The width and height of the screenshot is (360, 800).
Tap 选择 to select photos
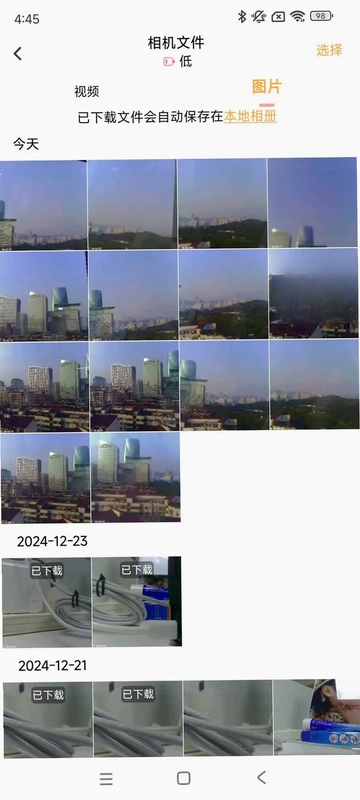[x=329, y=50]
